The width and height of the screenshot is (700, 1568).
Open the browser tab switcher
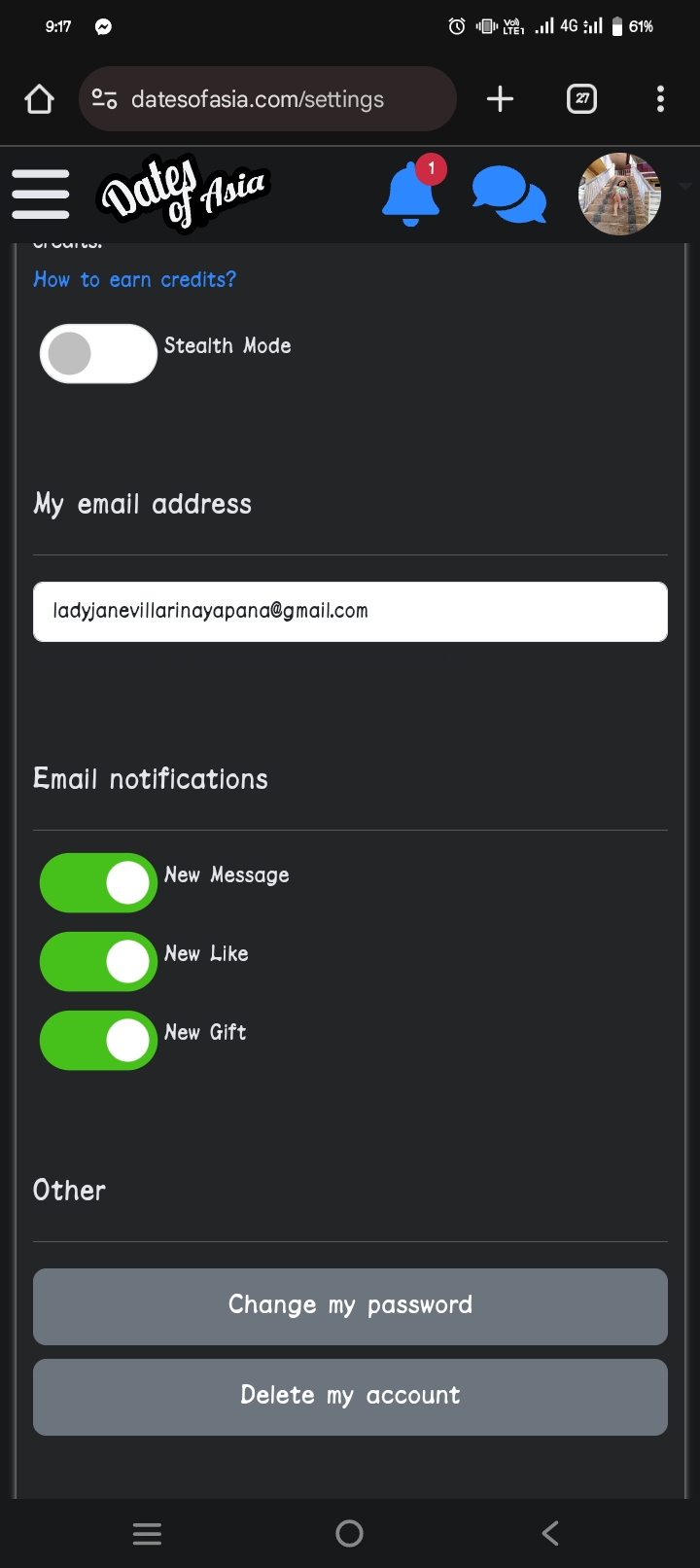coord(581,98)
